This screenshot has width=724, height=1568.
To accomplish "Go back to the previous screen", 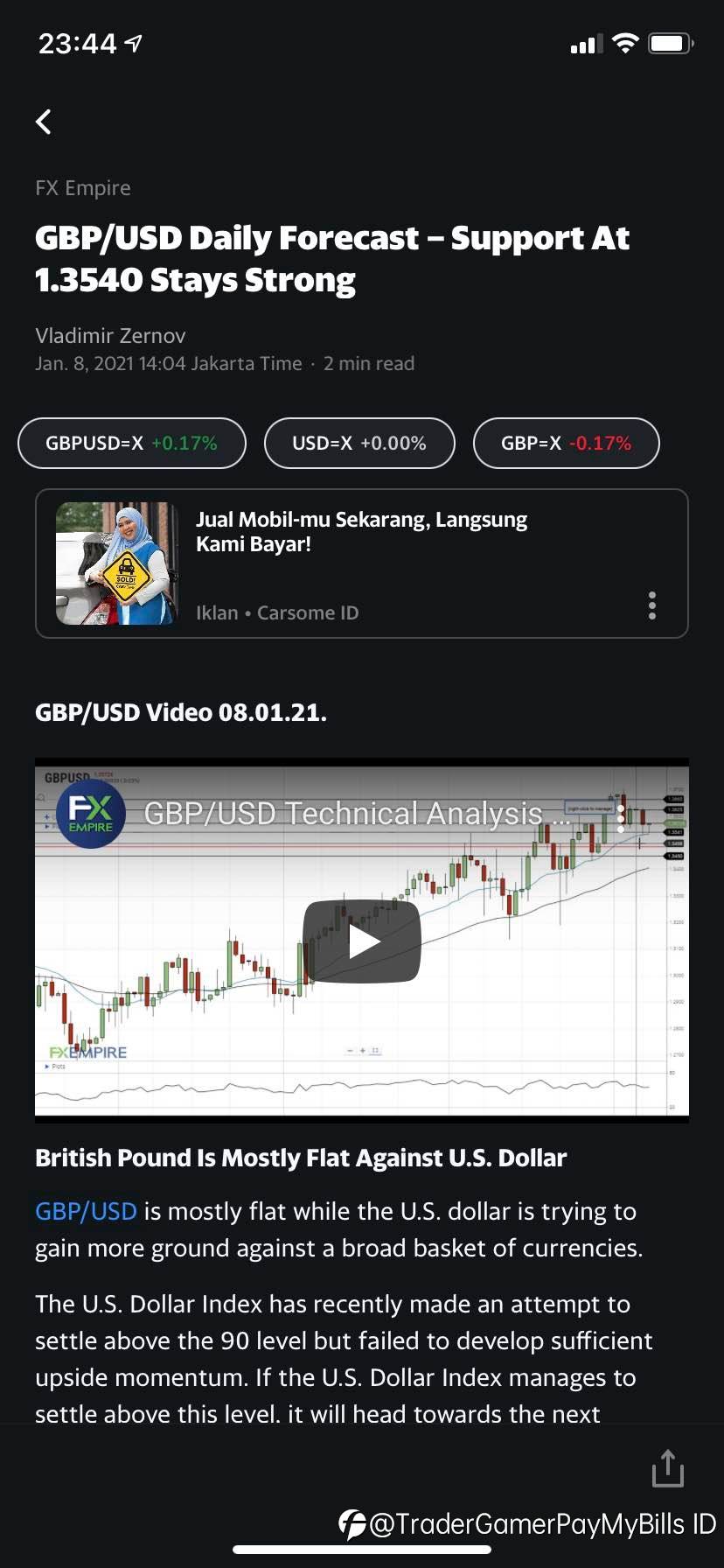I will [x=44, y=122].
